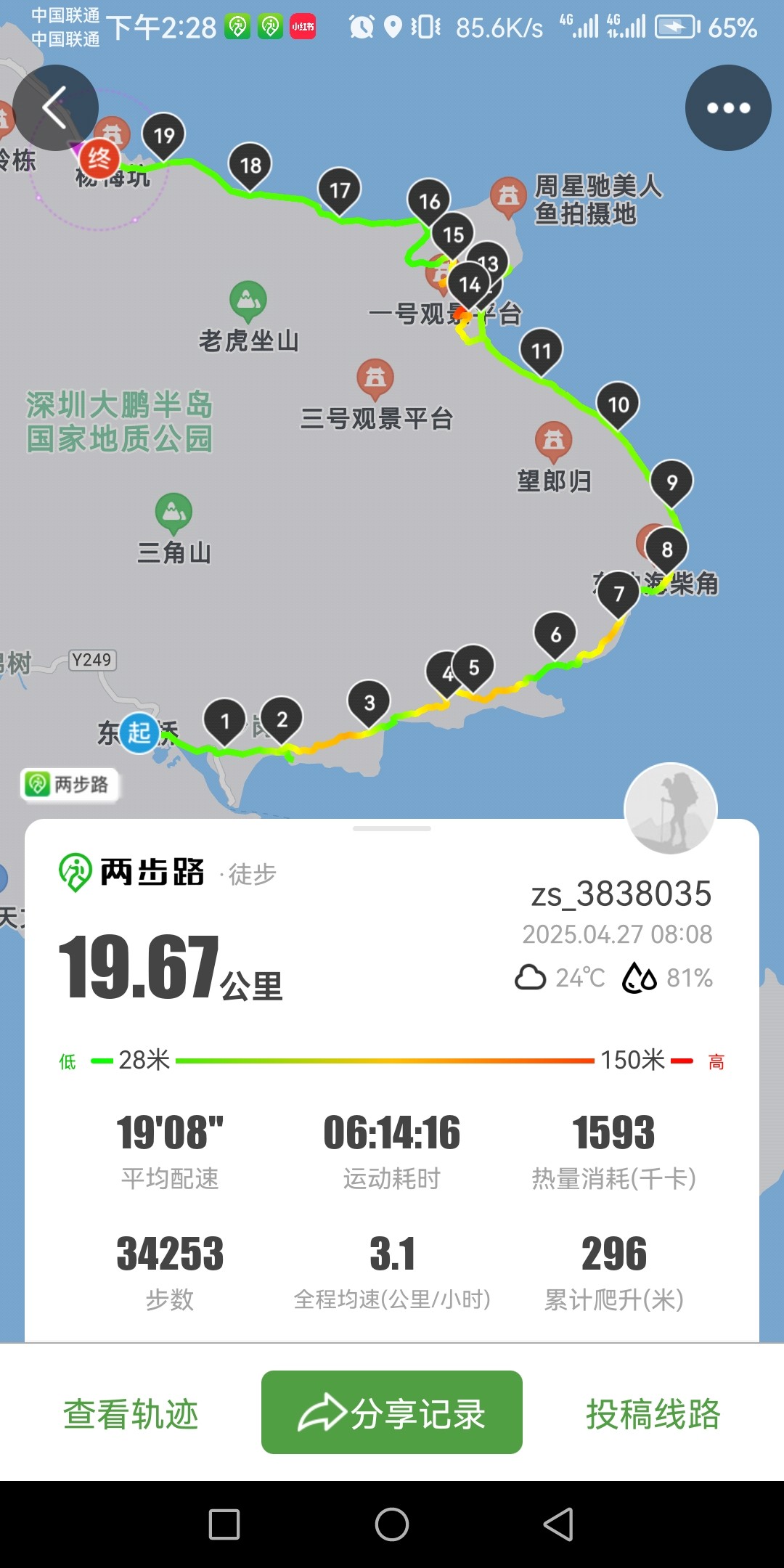
Task: Go back using the top-left arrow
Action: tap(56, 107)
